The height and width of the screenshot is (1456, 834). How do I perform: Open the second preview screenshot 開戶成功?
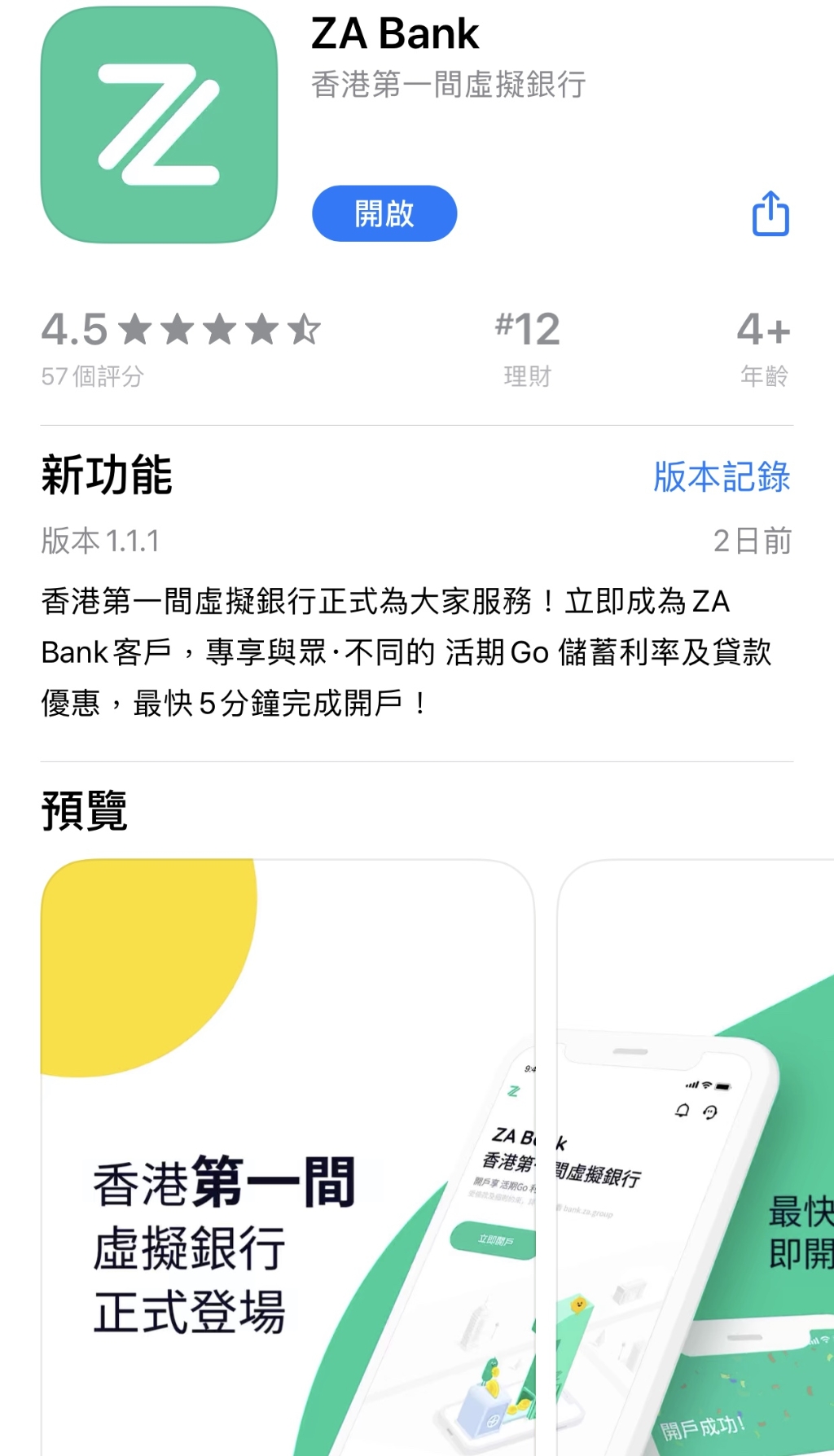(696, 1156)
